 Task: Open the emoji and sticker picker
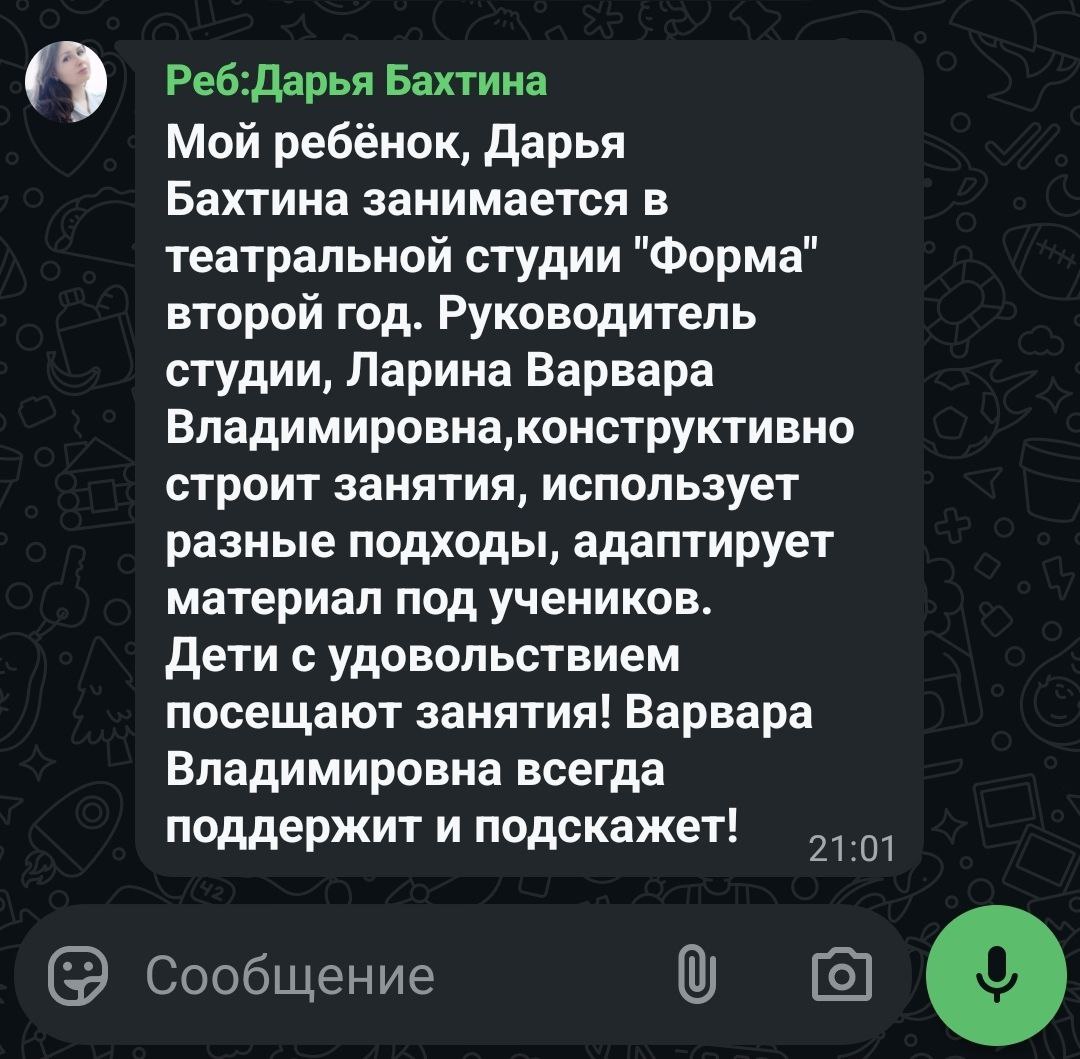[x=80, y=975]
